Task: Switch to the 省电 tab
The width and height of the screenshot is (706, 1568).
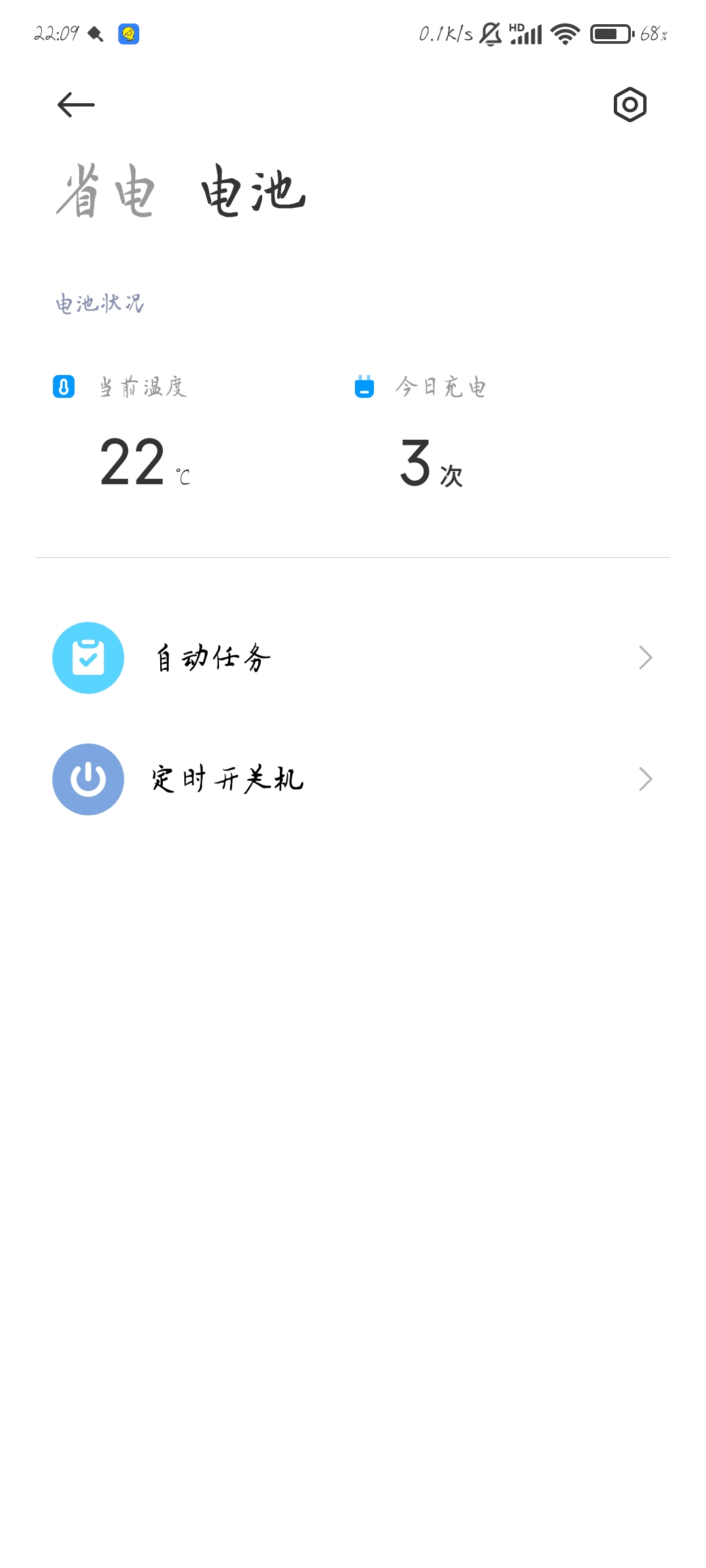Action: point(106,191)
